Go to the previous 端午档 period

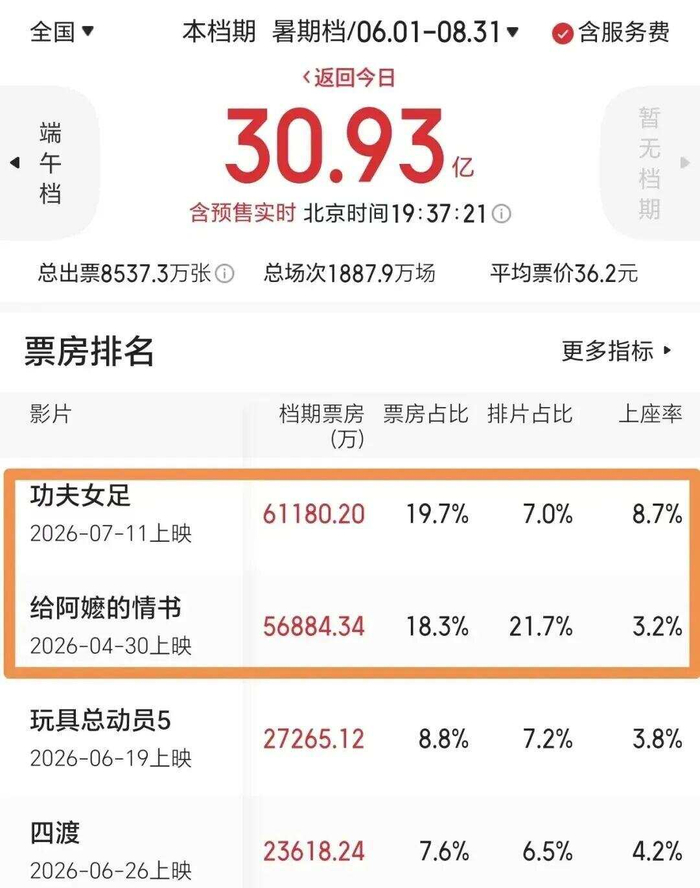coord(50,163)
